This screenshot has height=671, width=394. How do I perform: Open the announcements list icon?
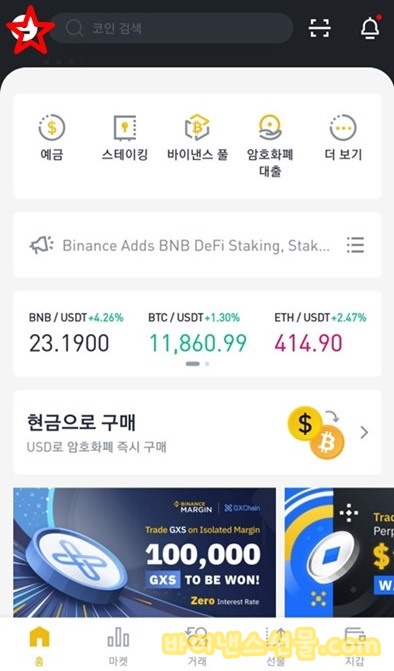coord(355,245)
